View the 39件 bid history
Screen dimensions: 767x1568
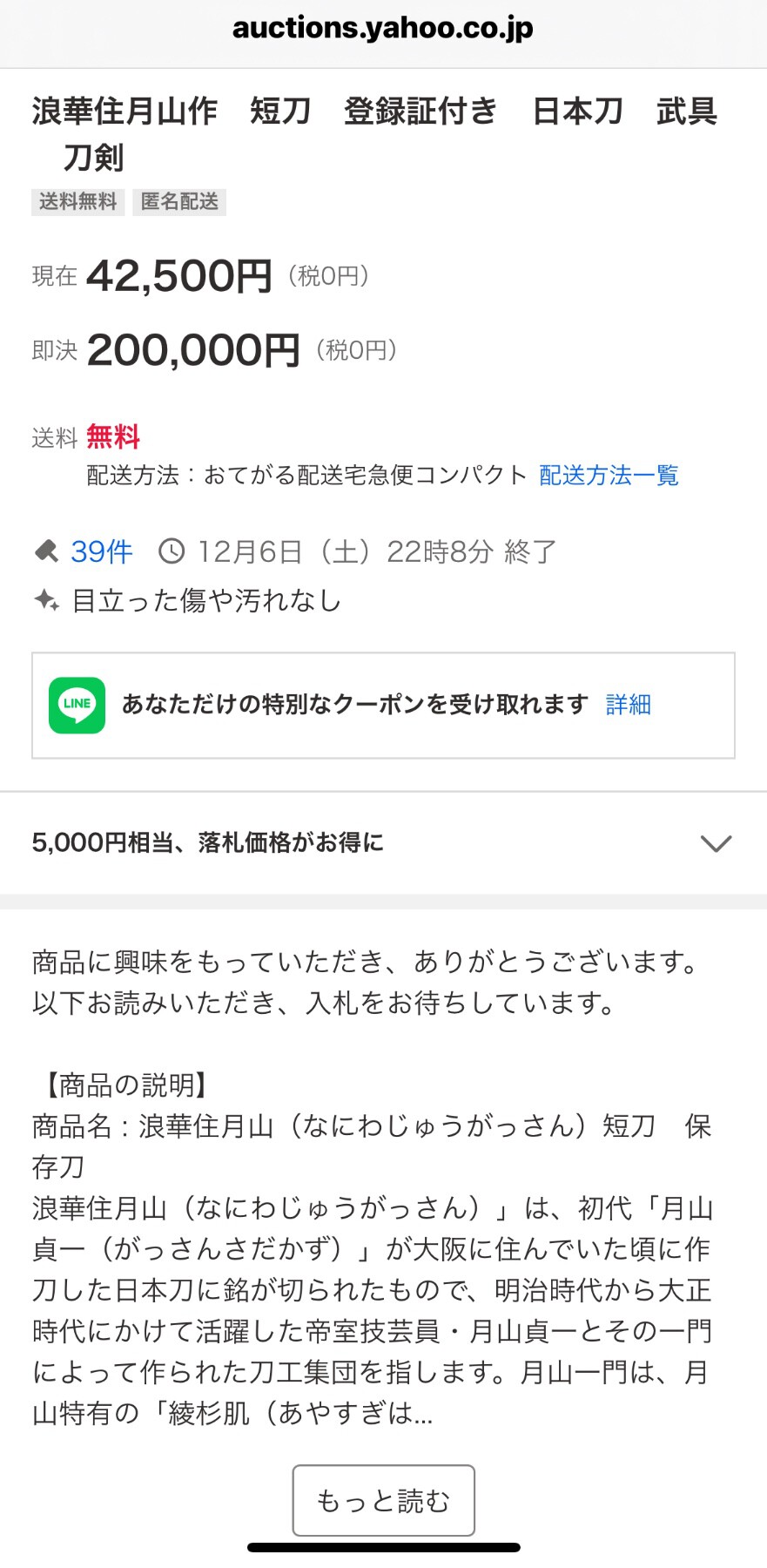click(101, 551)
